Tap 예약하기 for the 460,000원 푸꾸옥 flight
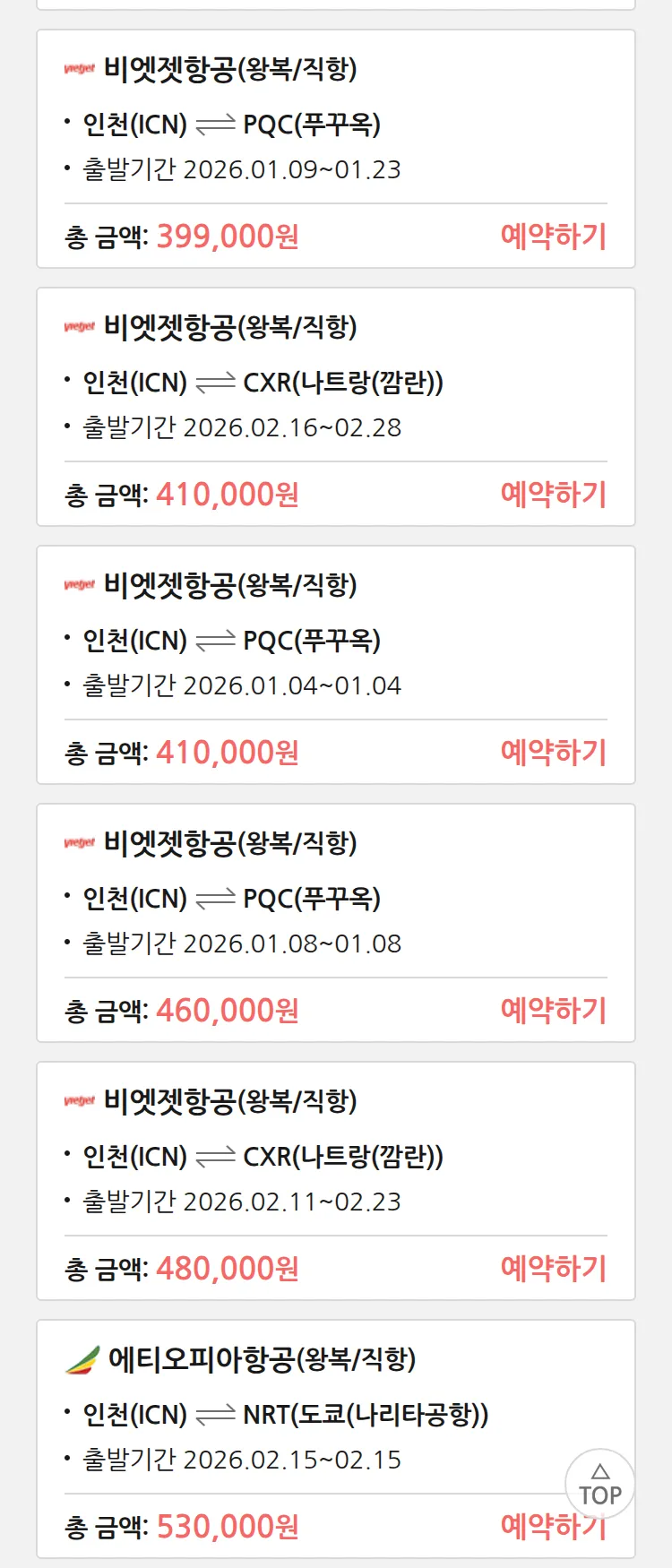 tap(553, 1011)
